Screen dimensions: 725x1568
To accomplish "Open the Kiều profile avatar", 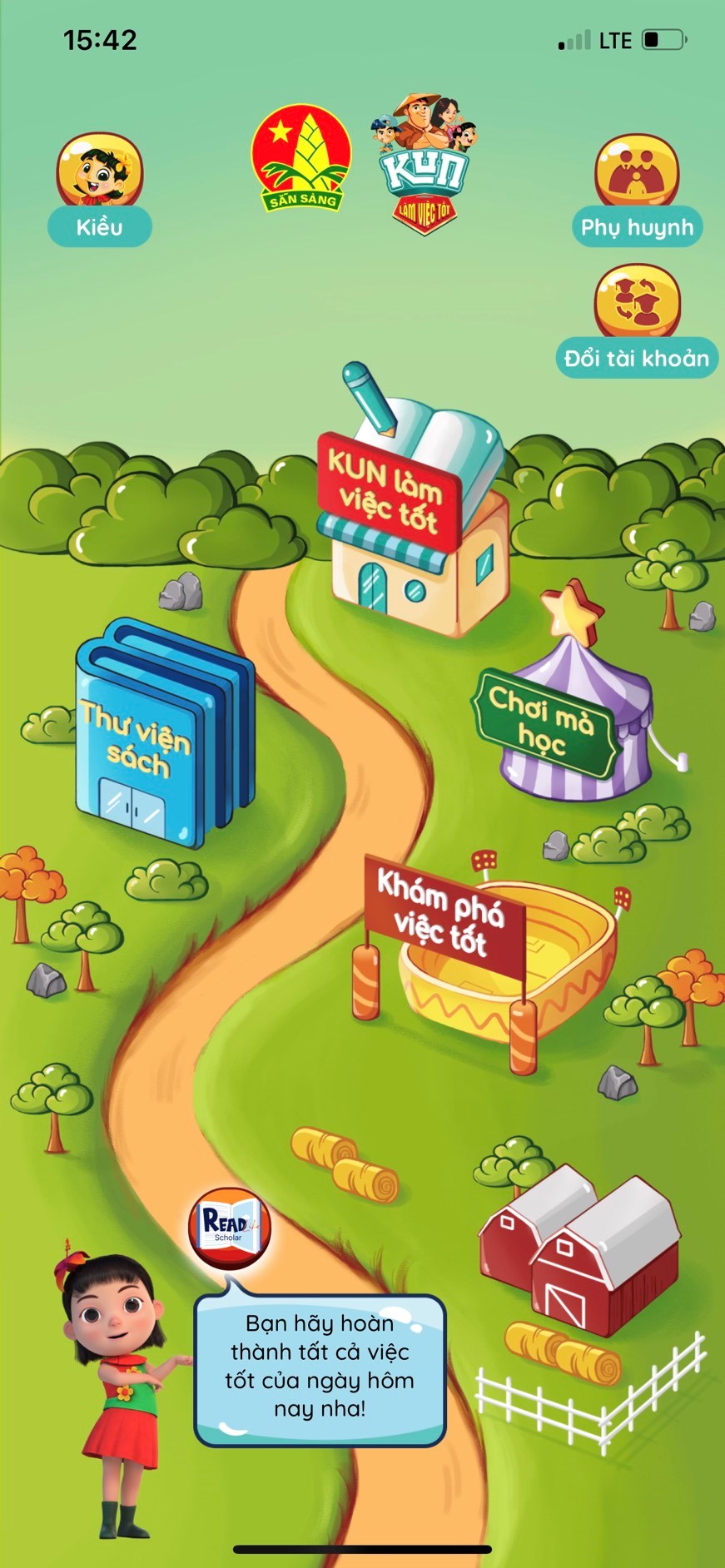I will coord(99,171).
